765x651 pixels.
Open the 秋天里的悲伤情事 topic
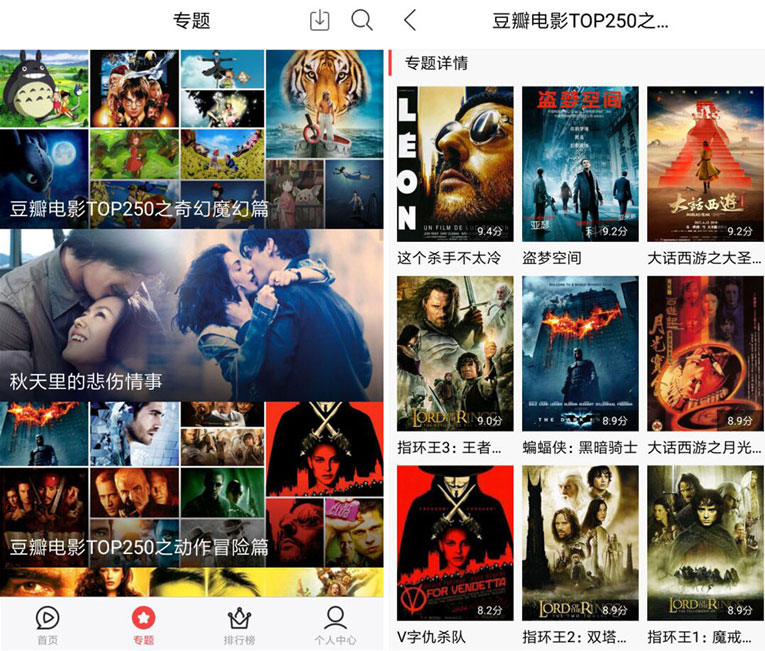click(x=191, y=314)
